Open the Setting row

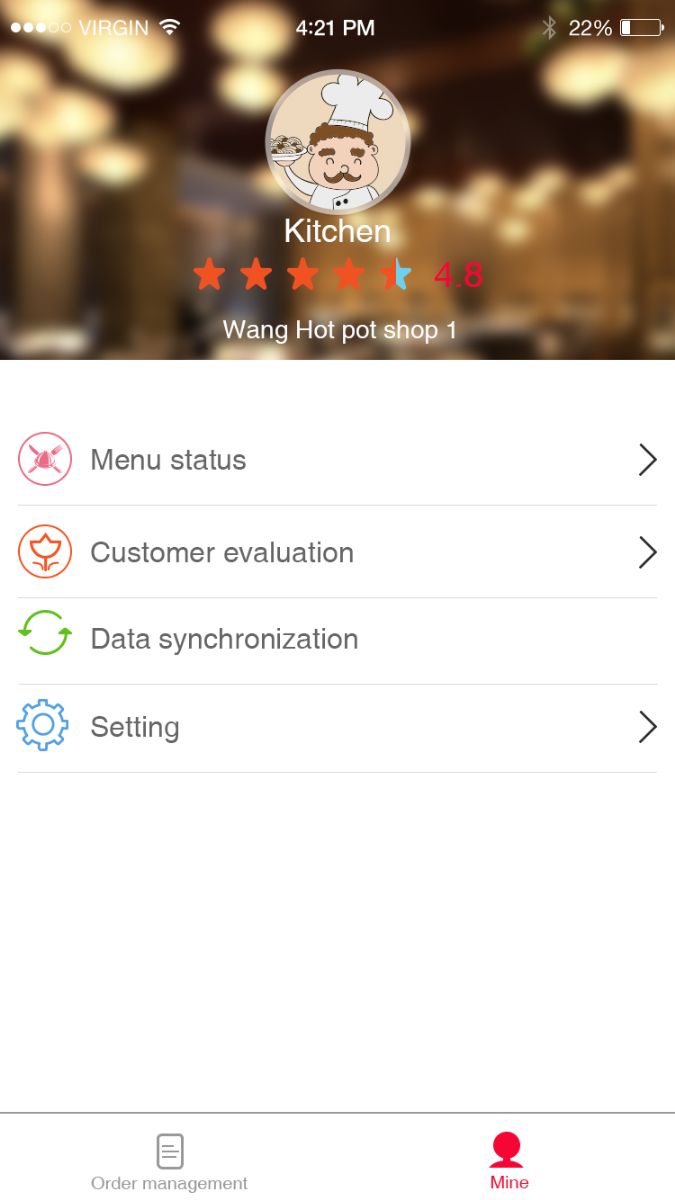click(337, 727)
